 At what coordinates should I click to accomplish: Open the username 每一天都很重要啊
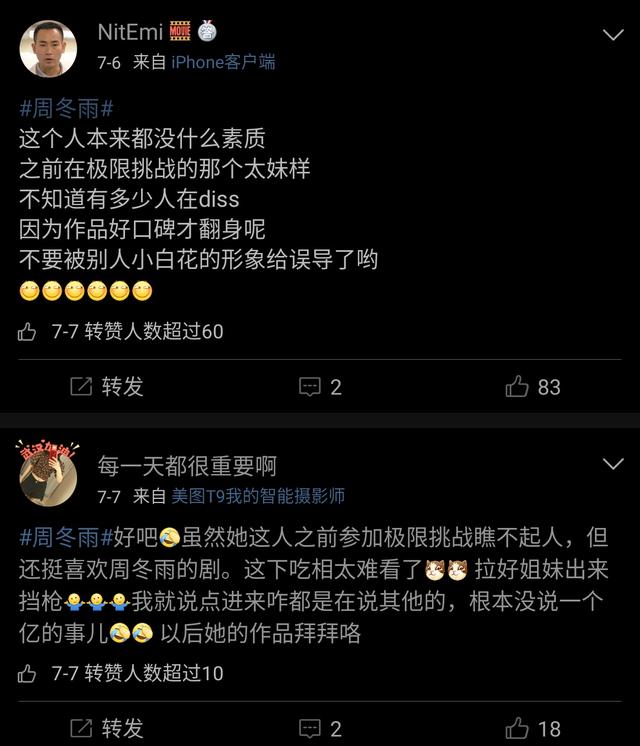tap(186, 466)
